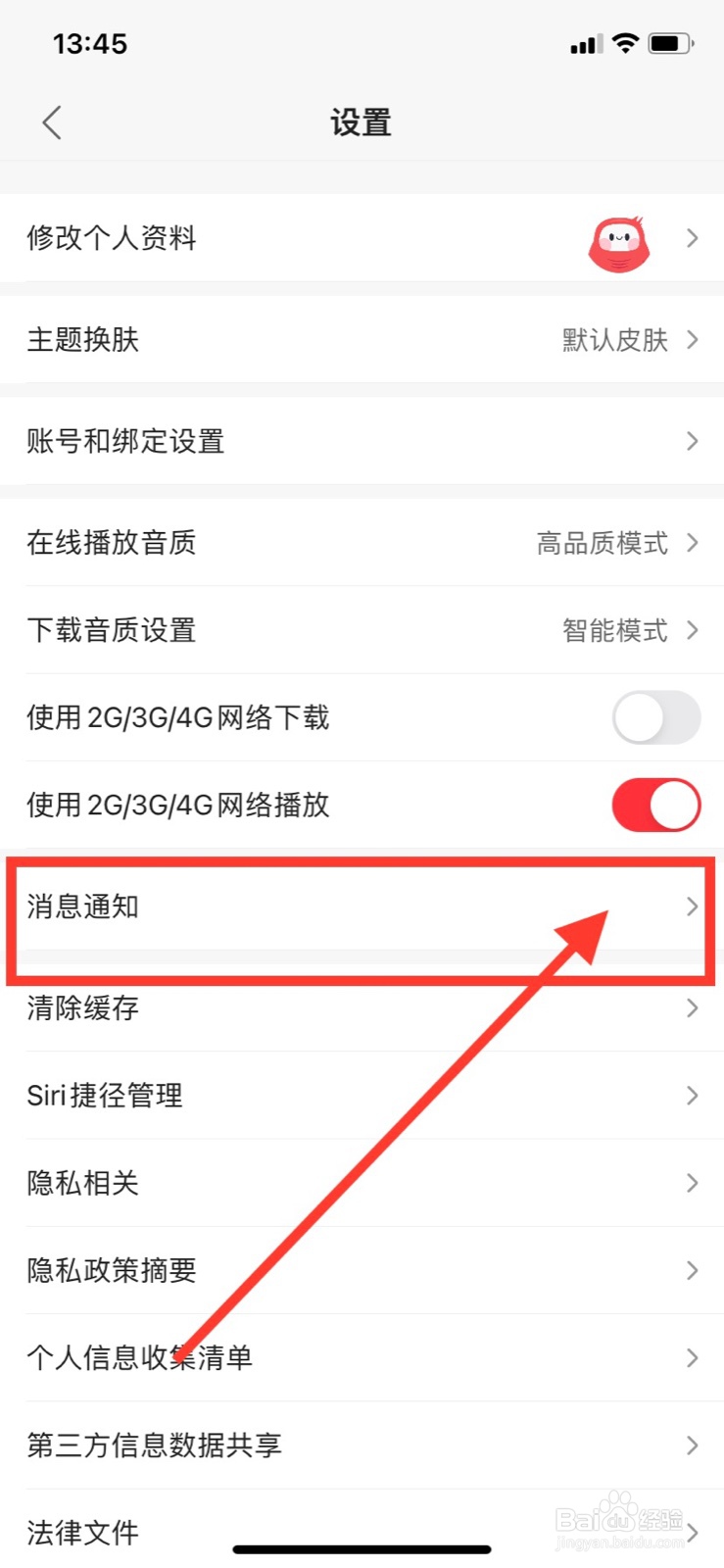Open 下载音质设置 mode selector
This screenshot has width=724, height=1568.
click(x=362, y=630)
